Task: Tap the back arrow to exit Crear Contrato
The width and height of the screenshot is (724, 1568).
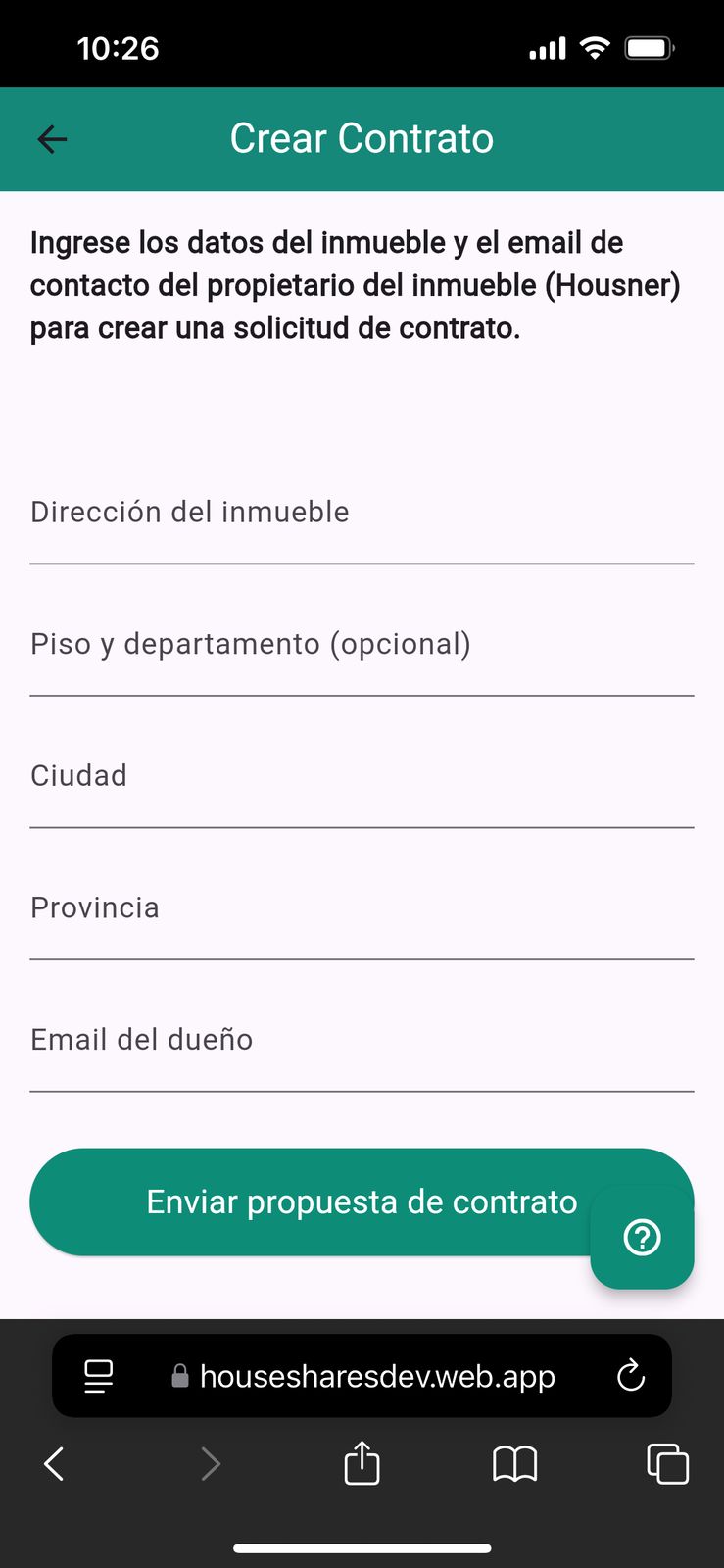Action: pyautogui.click(x=52, y=138)
